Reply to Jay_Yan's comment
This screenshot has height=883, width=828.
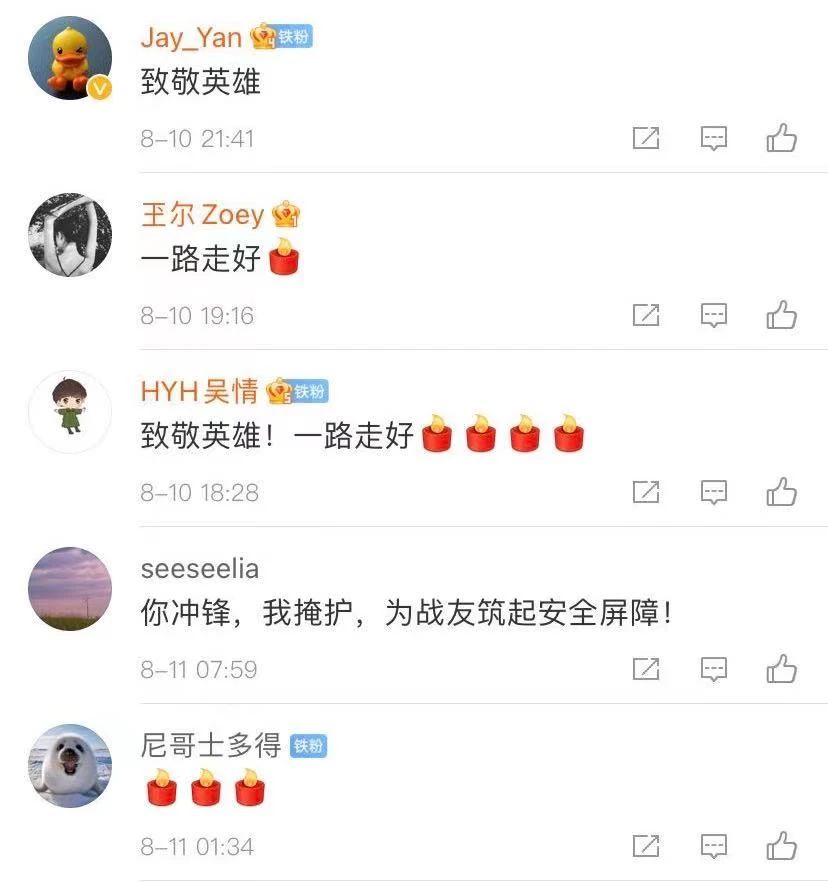click(x=713, y=138)
